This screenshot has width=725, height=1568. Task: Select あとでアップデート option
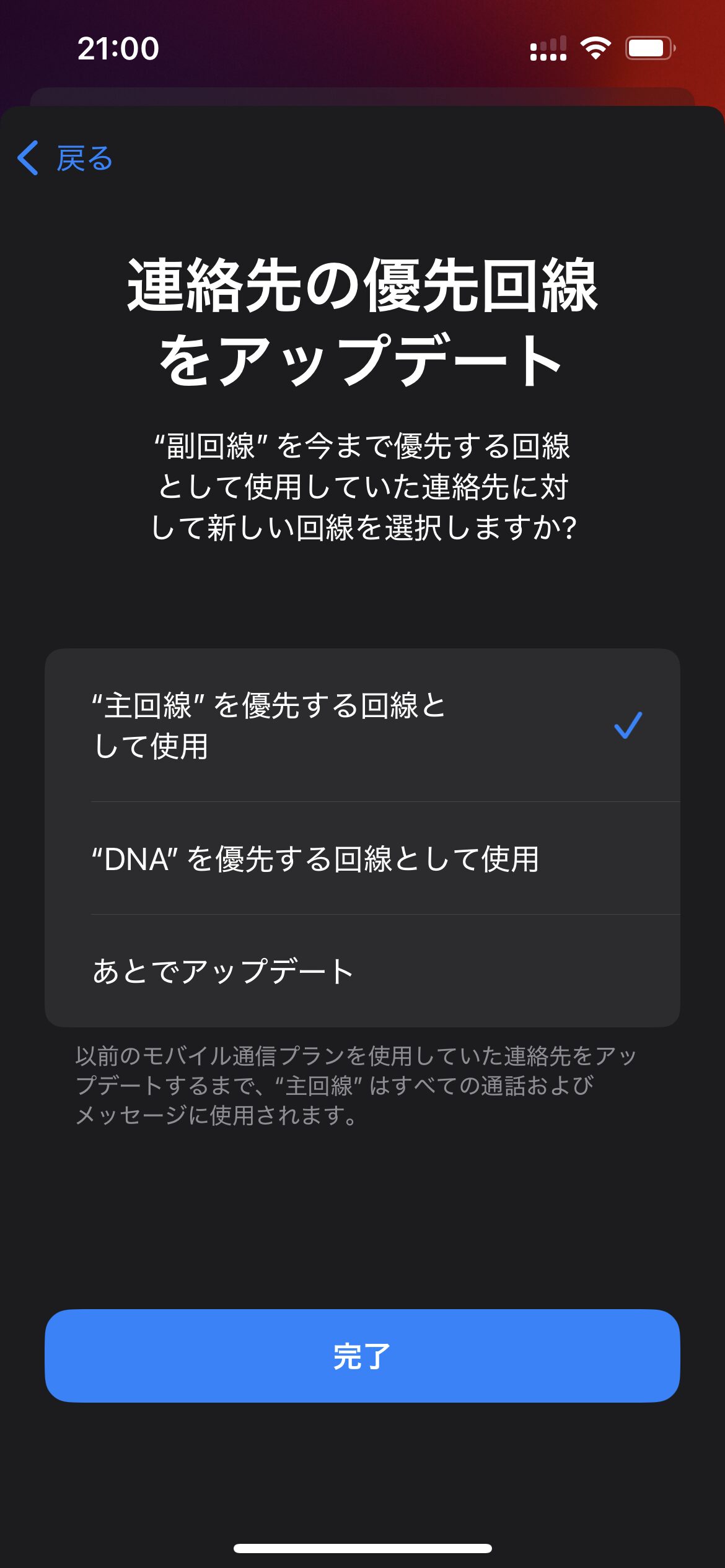362,971
